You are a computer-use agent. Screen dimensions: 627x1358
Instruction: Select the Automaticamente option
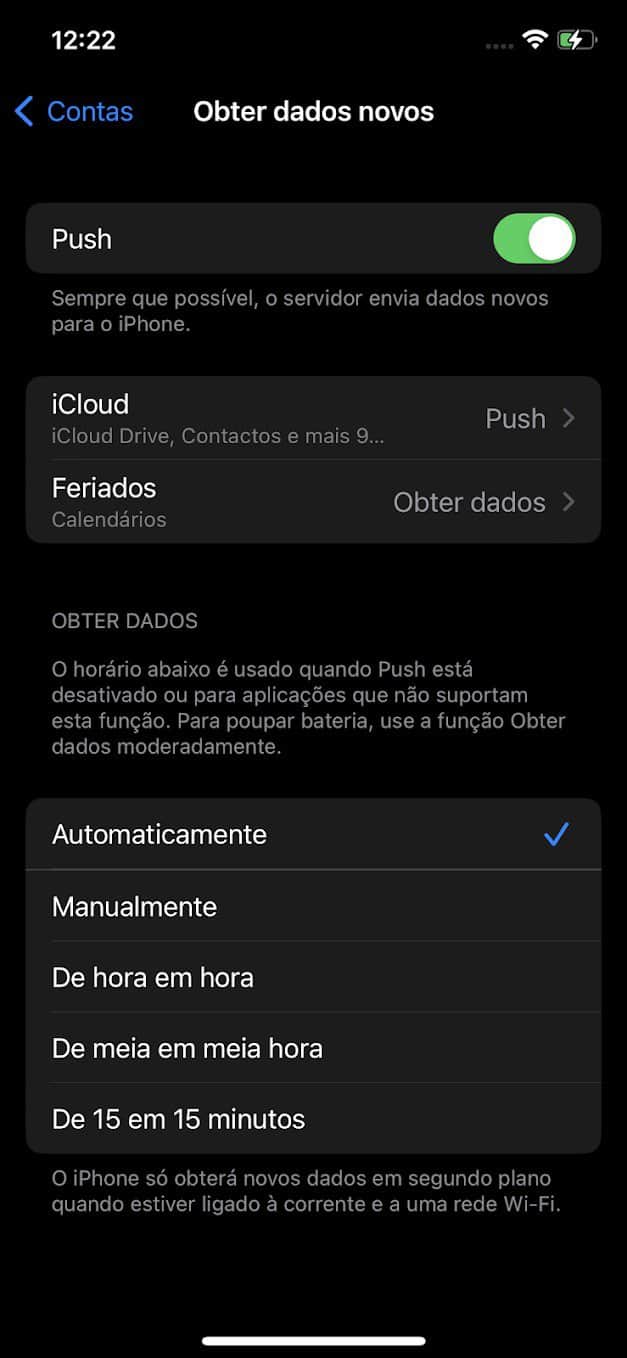(x=313, y=834)
